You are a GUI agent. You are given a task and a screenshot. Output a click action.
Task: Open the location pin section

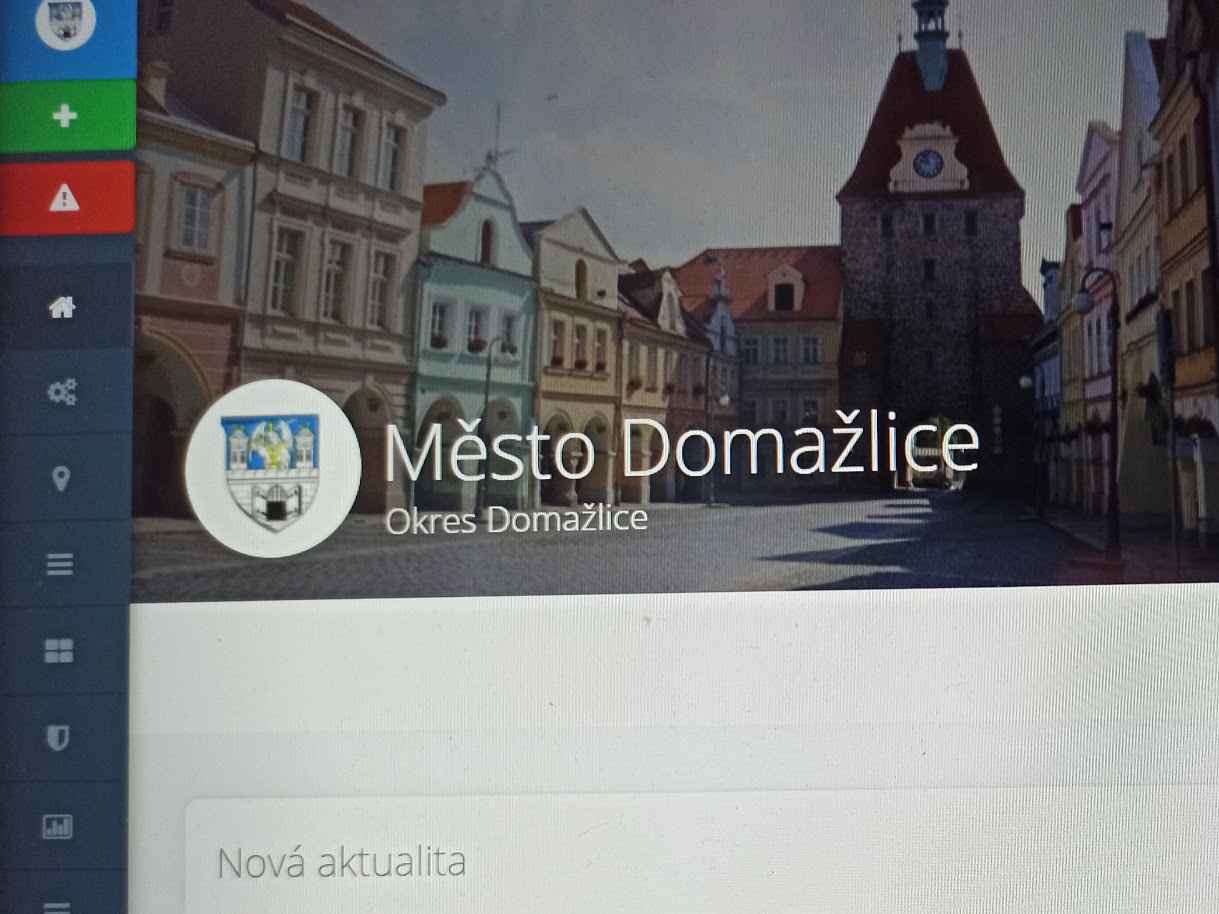pos(61,479)
